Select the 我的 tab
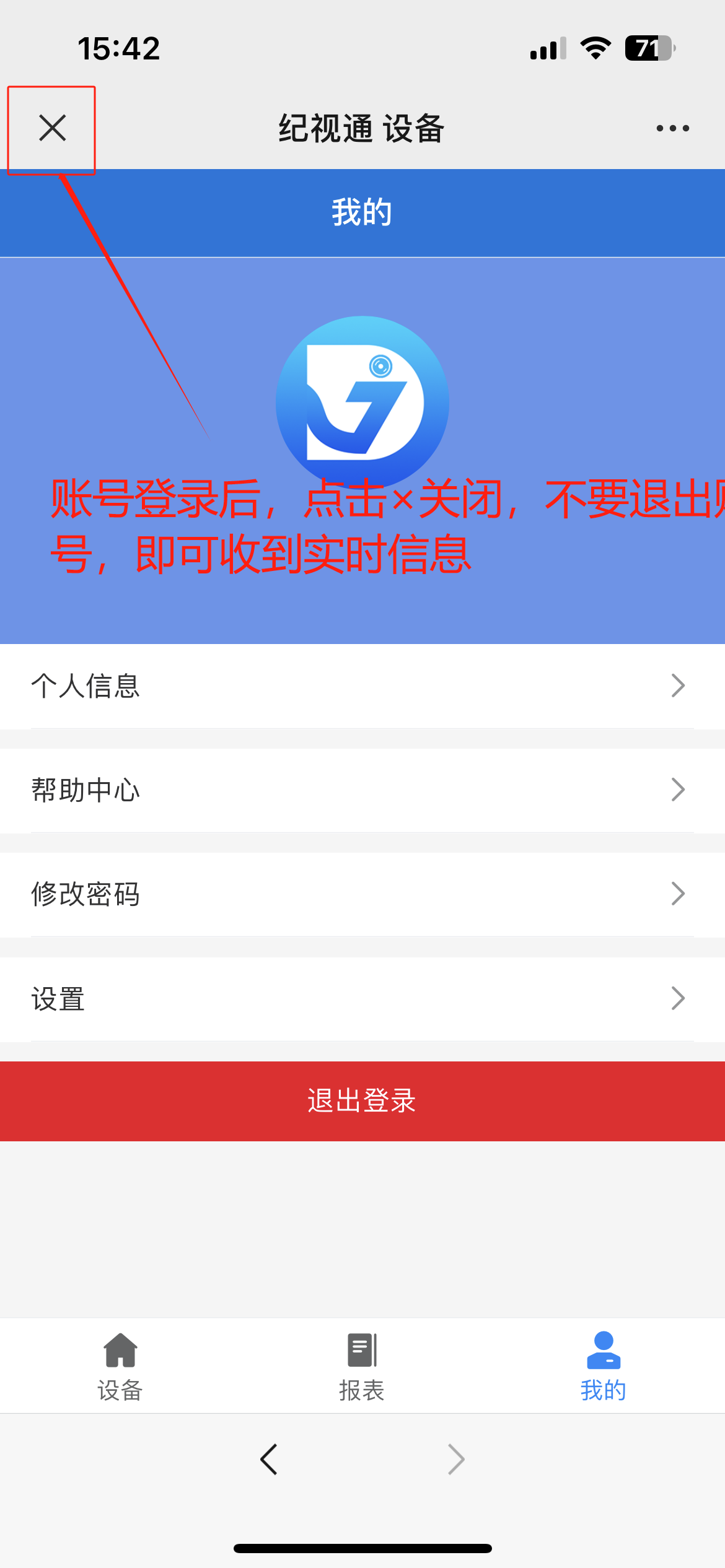The height and width of the screenshot is (1568, 725). tap(603, 1366)
